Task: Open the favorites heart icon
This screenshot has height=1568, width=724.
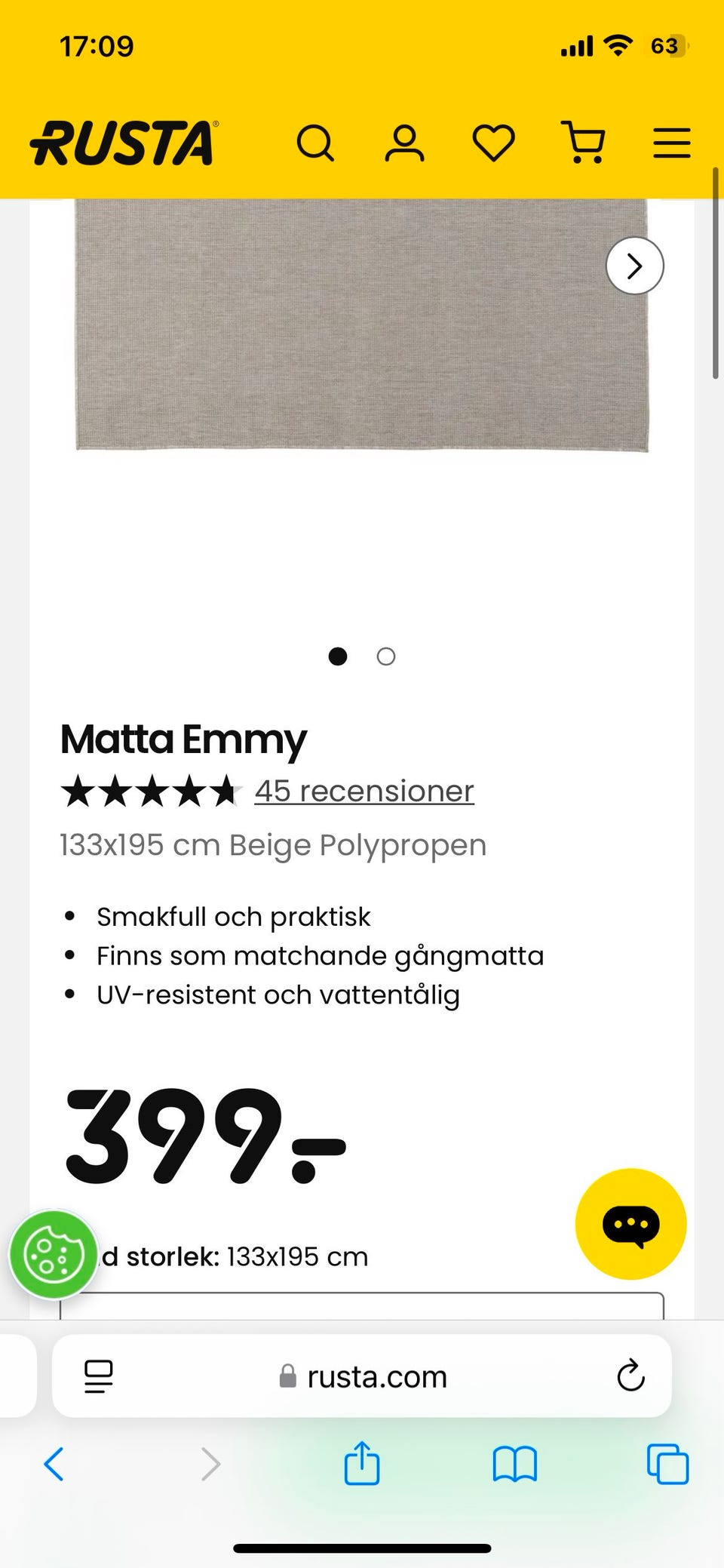Action: [x=492, y=142]
